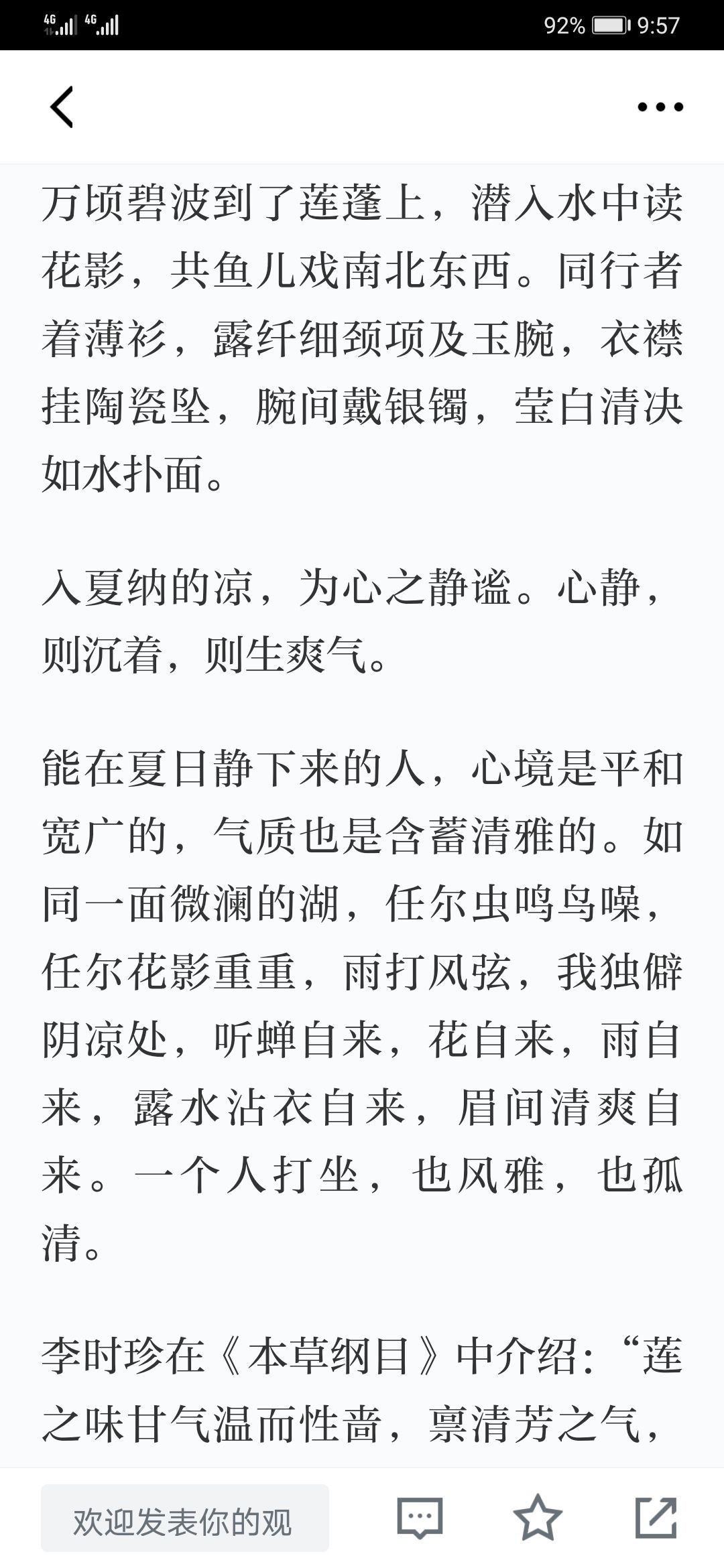Image resolution: width=724 pixels, height=1568 pixels.
Task: Favorite this article with the star
Action: 537,1518
